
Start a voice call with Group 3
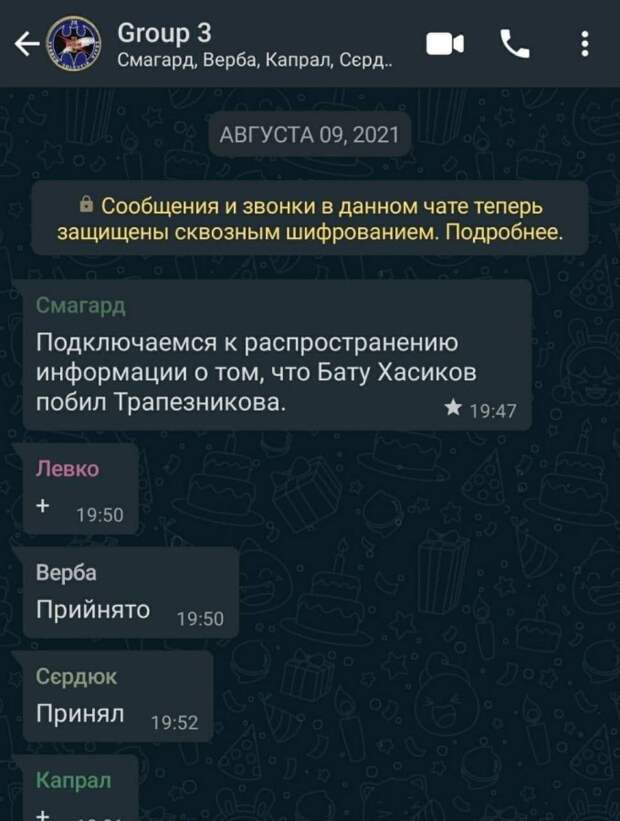[515, 43]
